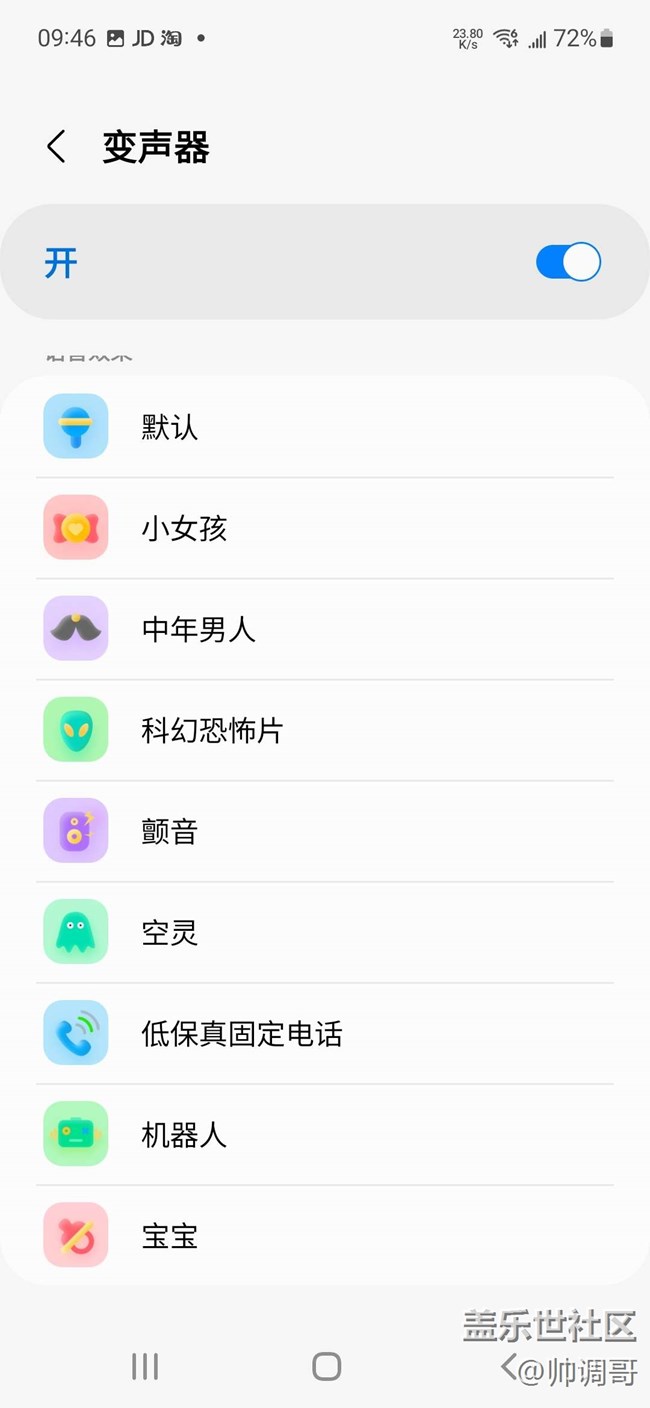Turn off the 变声器 switch
The image size is (650, 1408).
(568, 263)
